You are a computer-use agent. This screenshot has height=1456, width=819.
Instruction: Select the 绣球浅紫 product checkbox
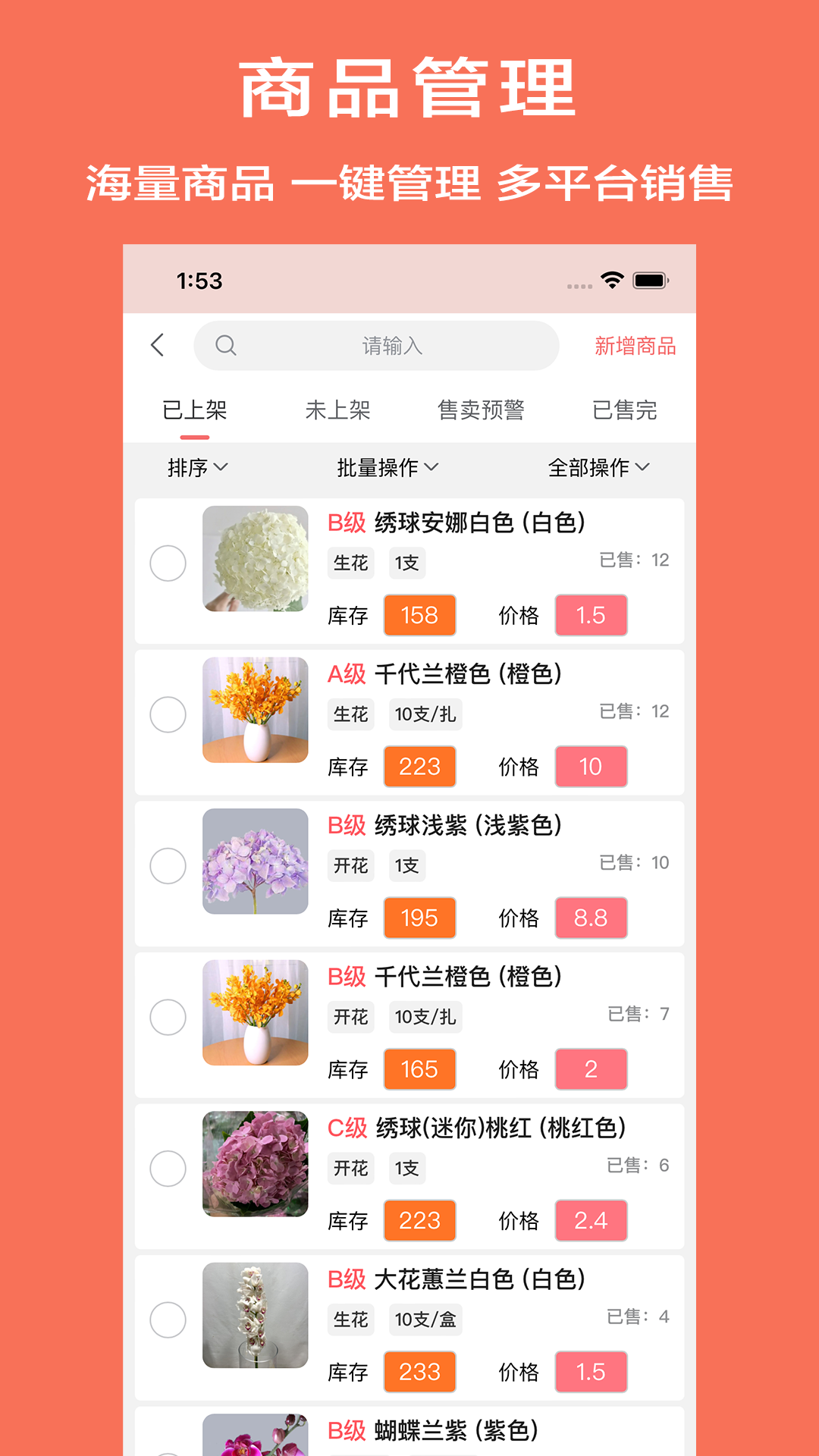coord(168,864)
